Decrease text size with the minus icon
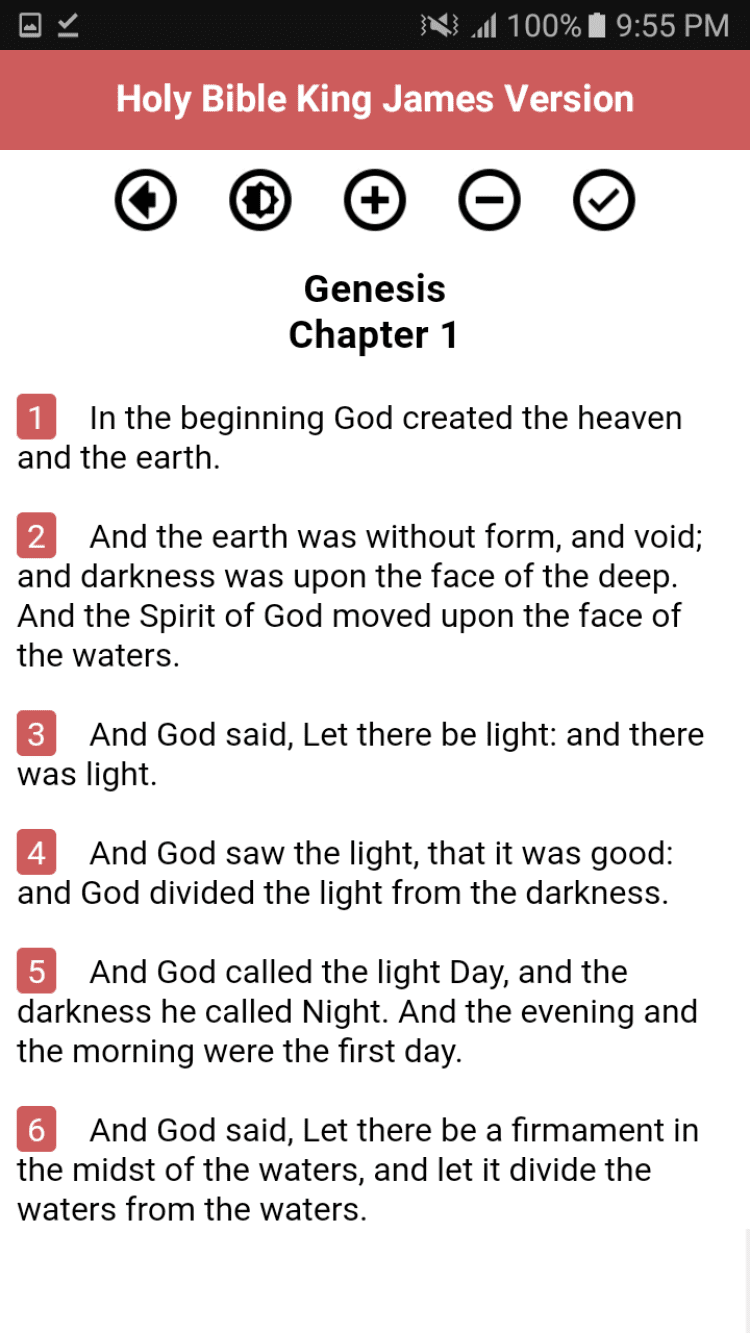 (489, 201)
